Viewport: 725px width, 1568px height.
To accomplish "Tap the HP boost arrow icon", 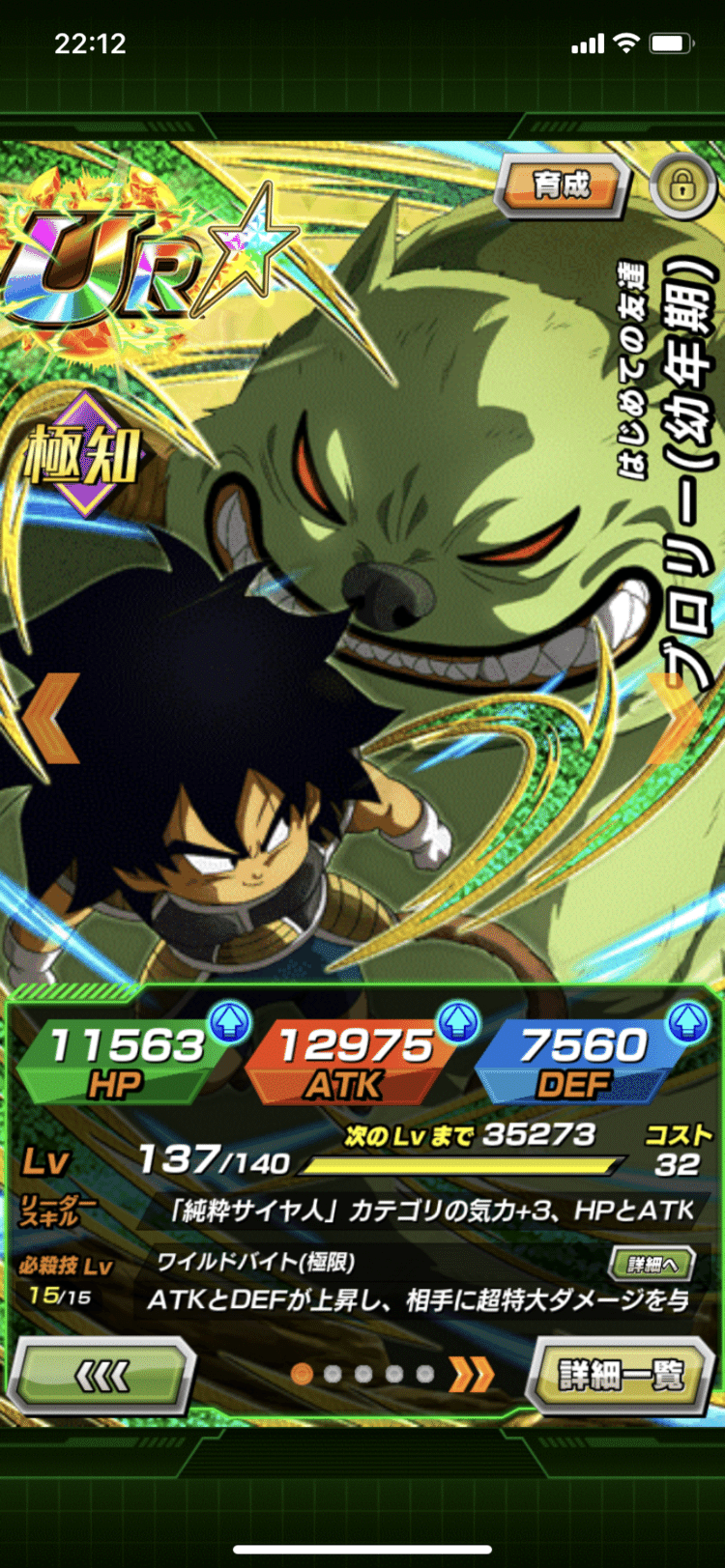I will (x=230, y=1019).
